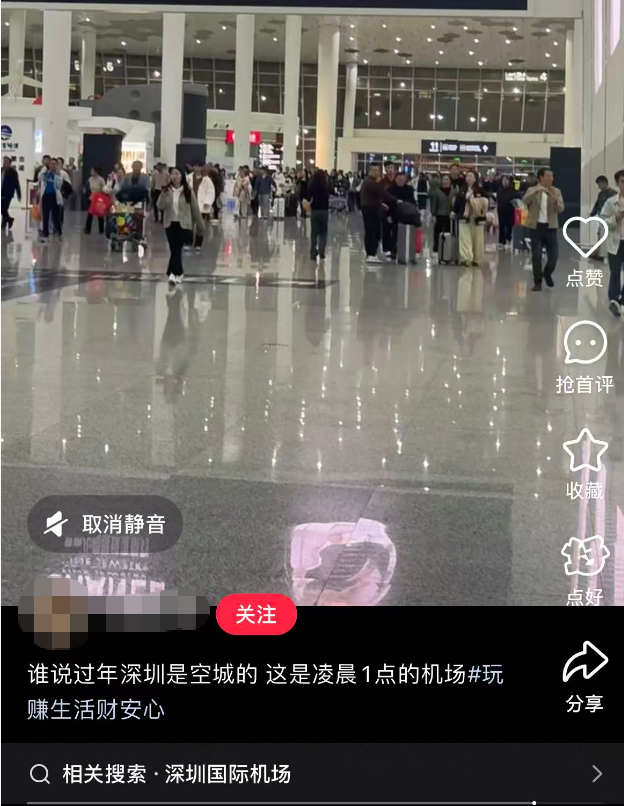The width and height of the screenshot is (624, 806).
Task: Share this video using 分享 arrow
Action: [585, 664]
